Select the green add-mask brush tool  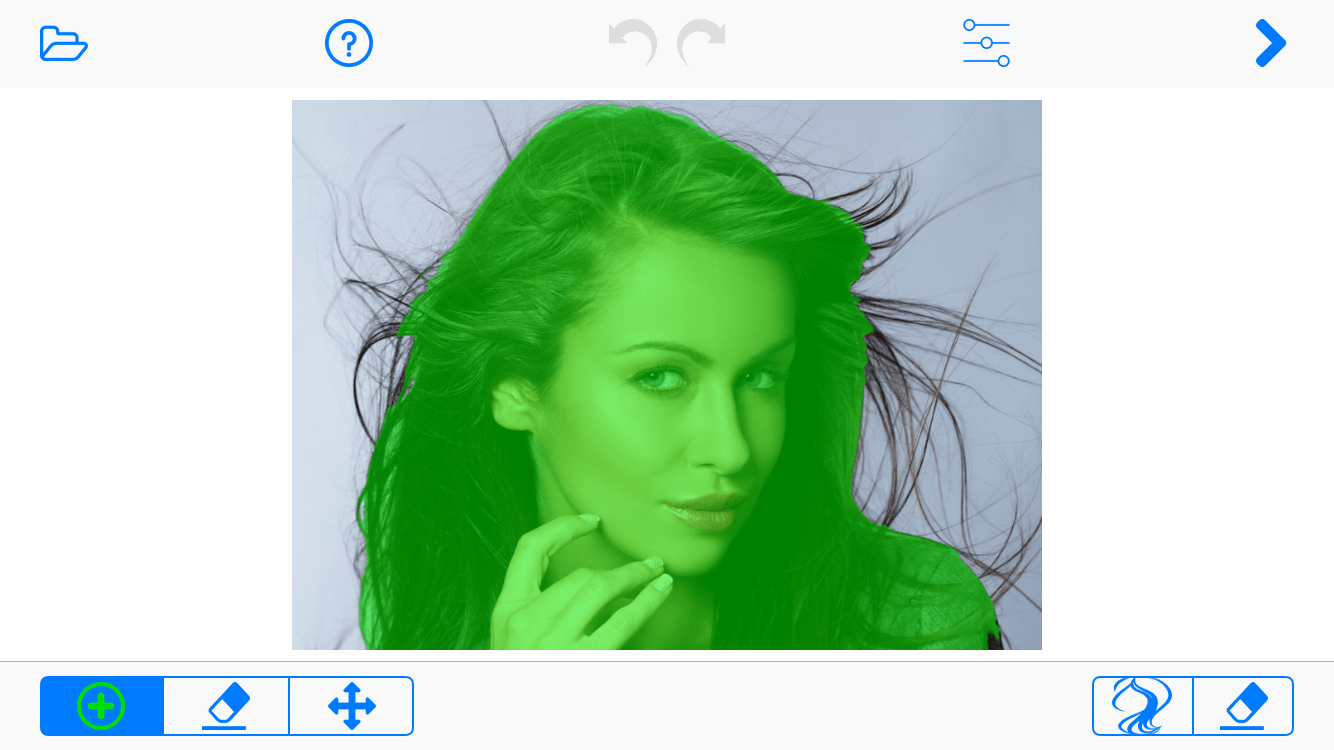coord(101,706)
